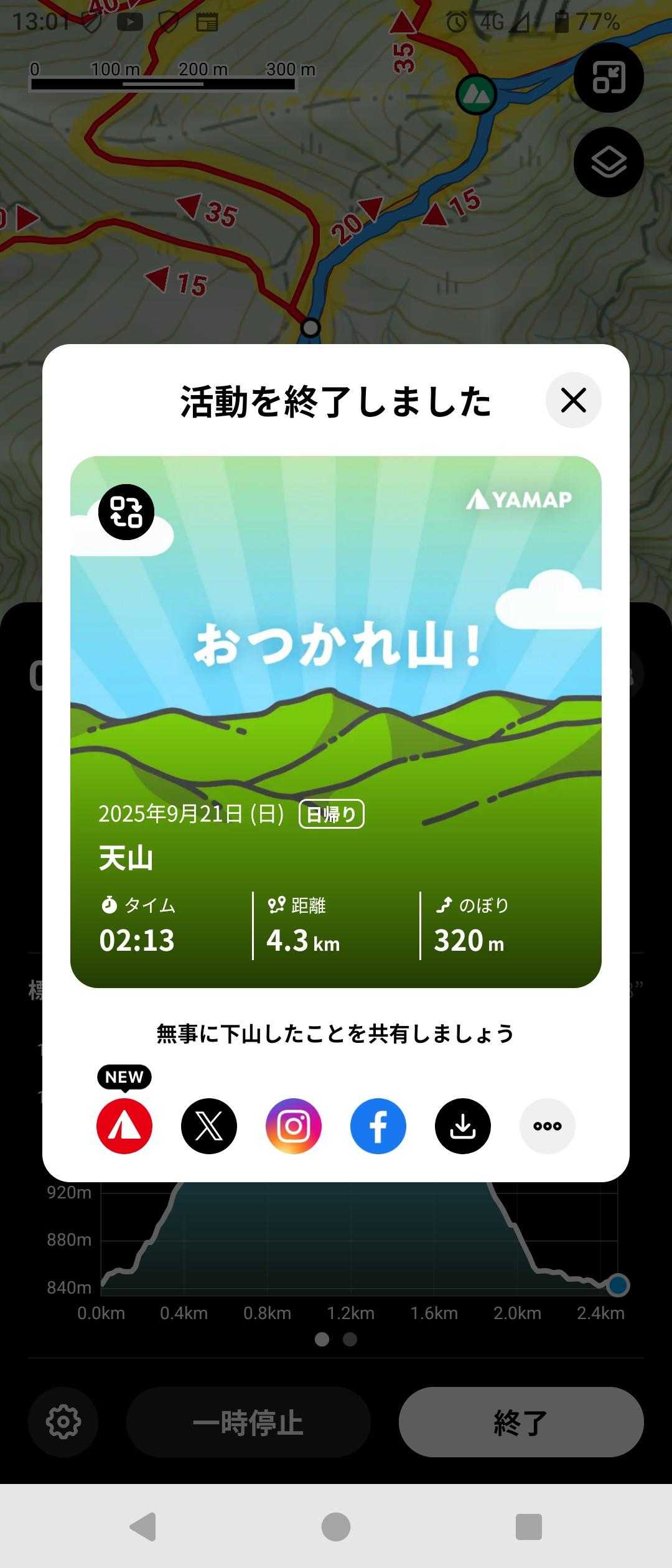Switch the share card design
The width and height of the screenshot is (672, 1568).
[126, 511]
